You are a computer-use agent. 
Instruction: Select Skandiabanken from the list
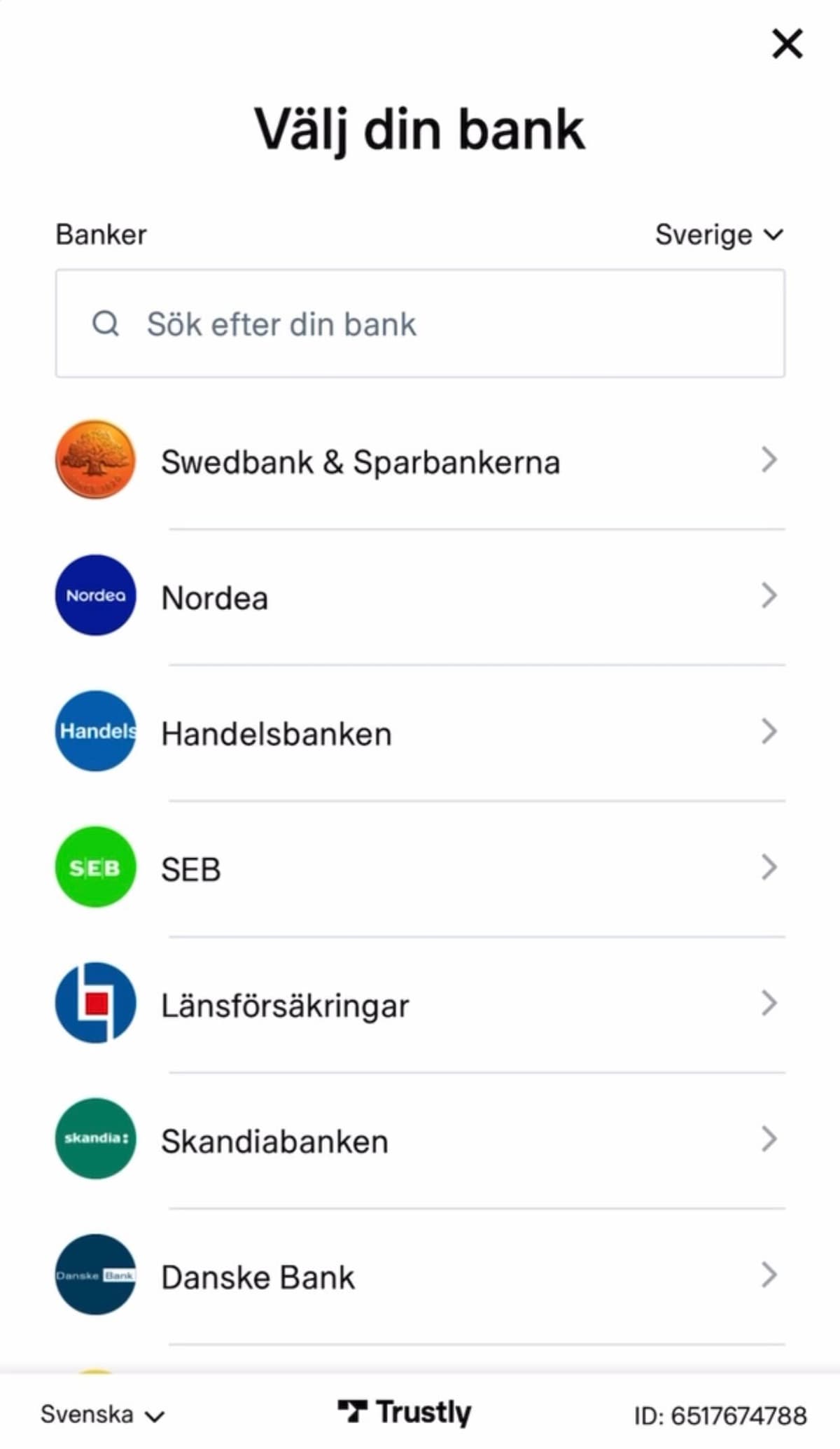pyautogui.click(x=420, y=1139)
